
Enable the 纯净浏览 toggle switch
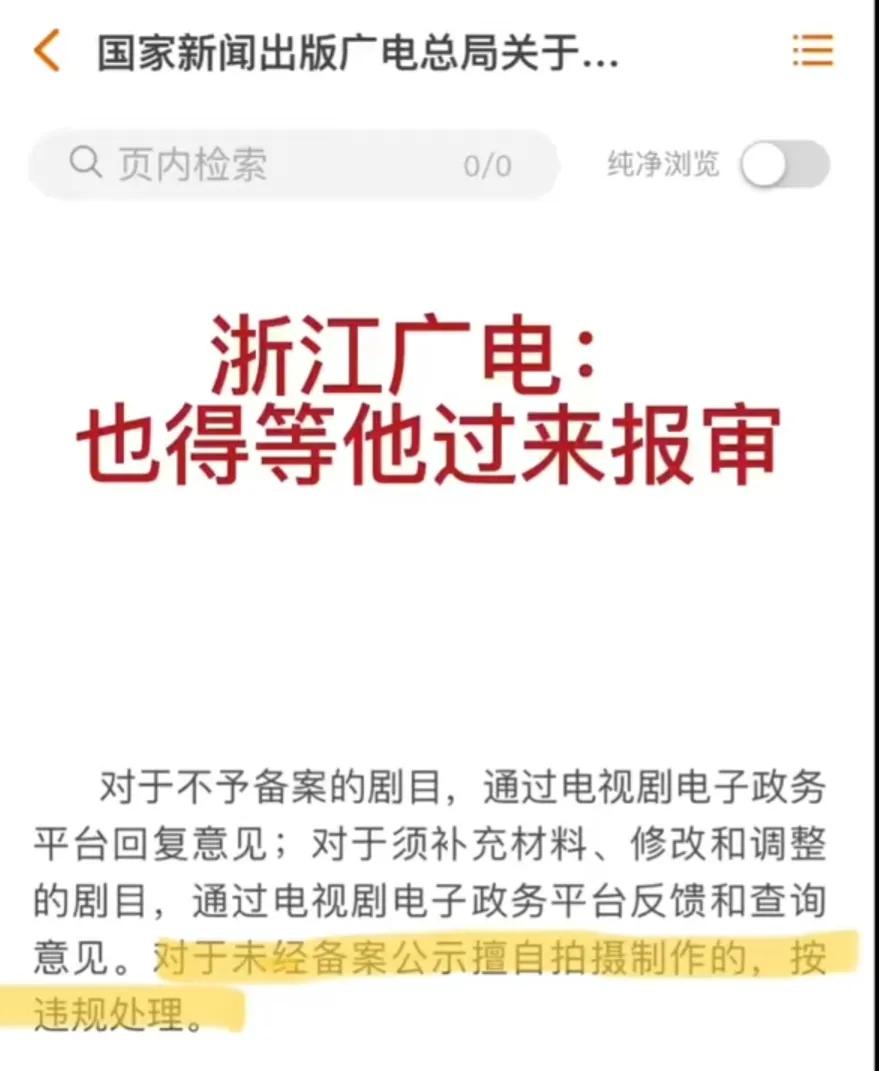point(786,163)
